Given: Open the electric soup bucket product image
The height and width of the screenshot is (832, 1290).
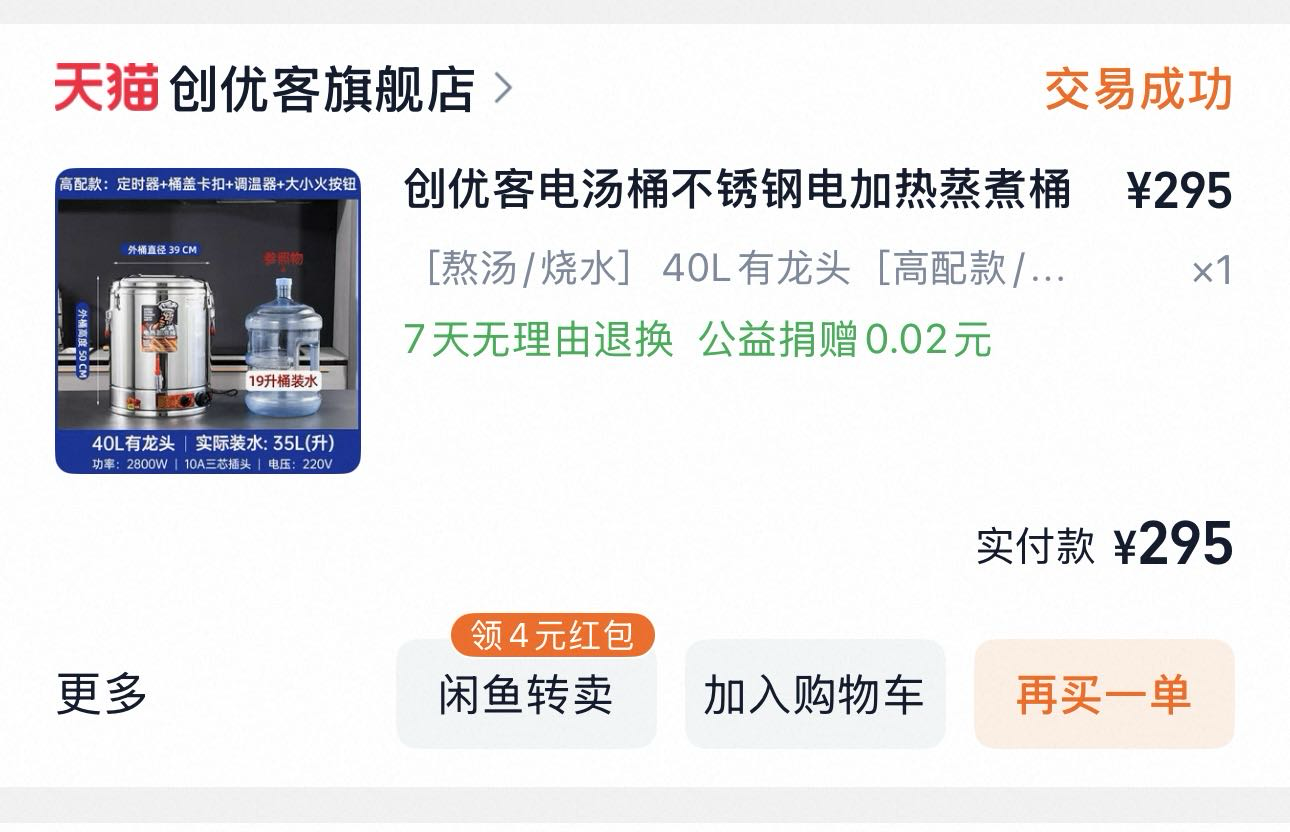Looking at the screenshot, I should pos(207,320).
